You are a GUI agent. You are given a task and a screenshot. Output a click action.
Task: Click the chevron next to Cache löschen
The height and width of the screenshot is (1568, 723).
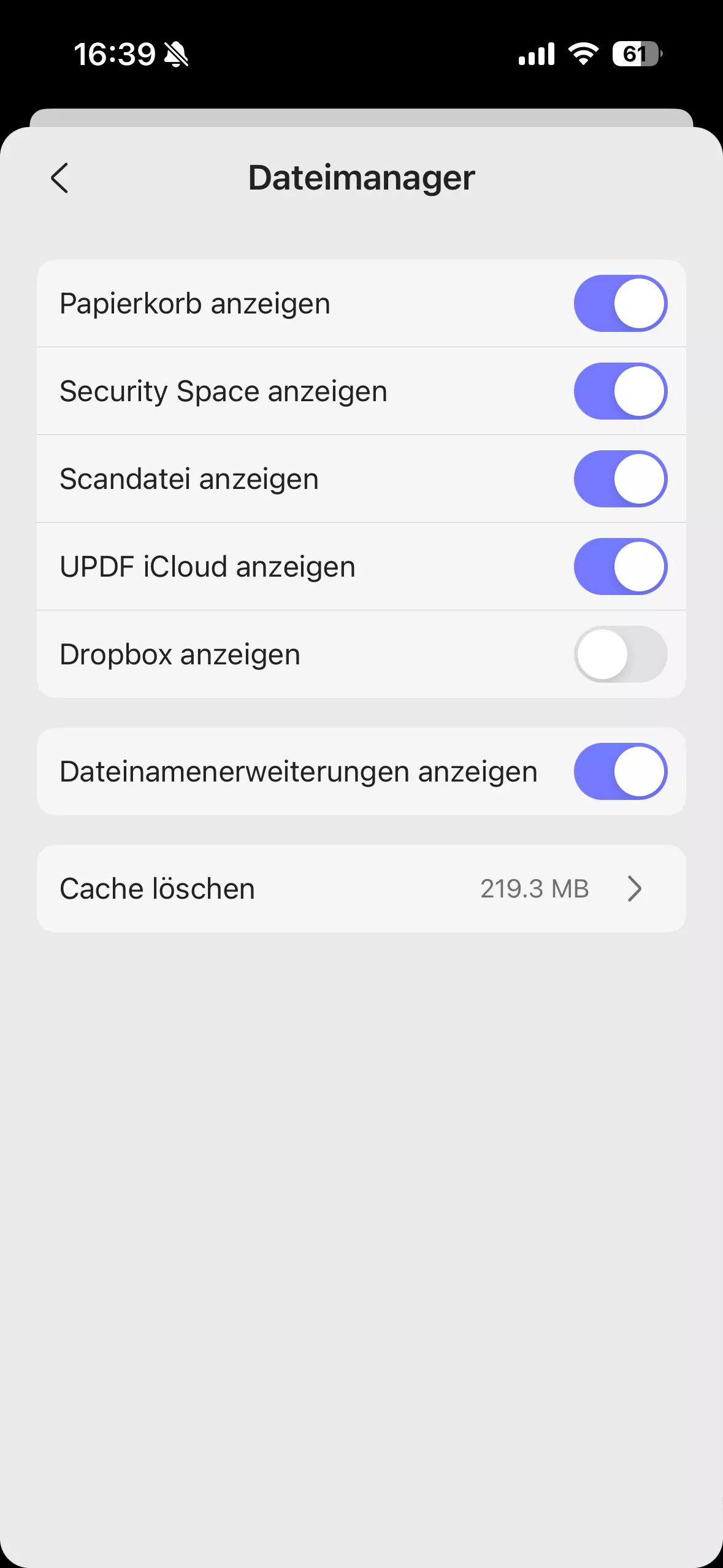635,889
